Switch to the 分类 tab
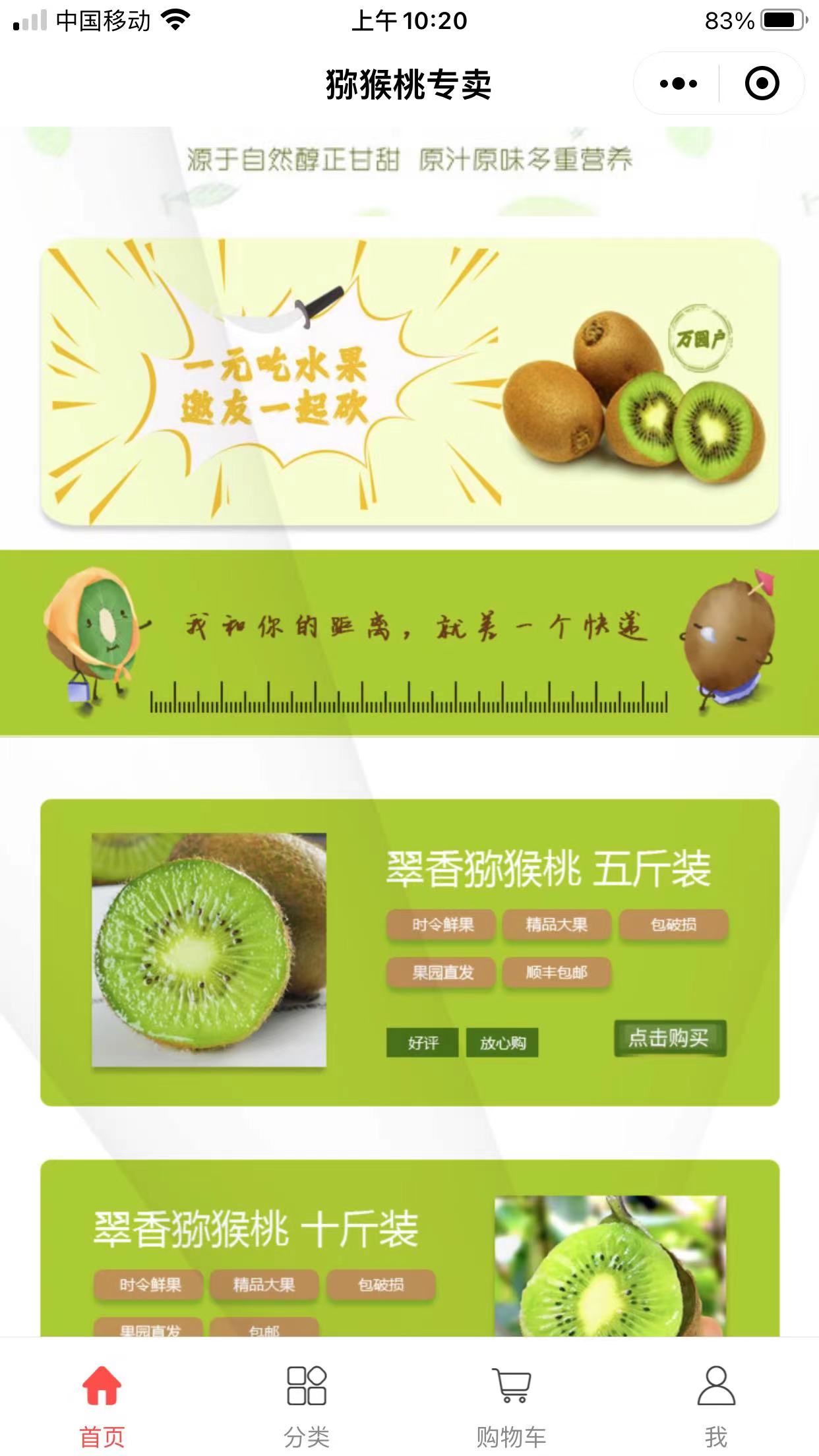 point(307,1398)
